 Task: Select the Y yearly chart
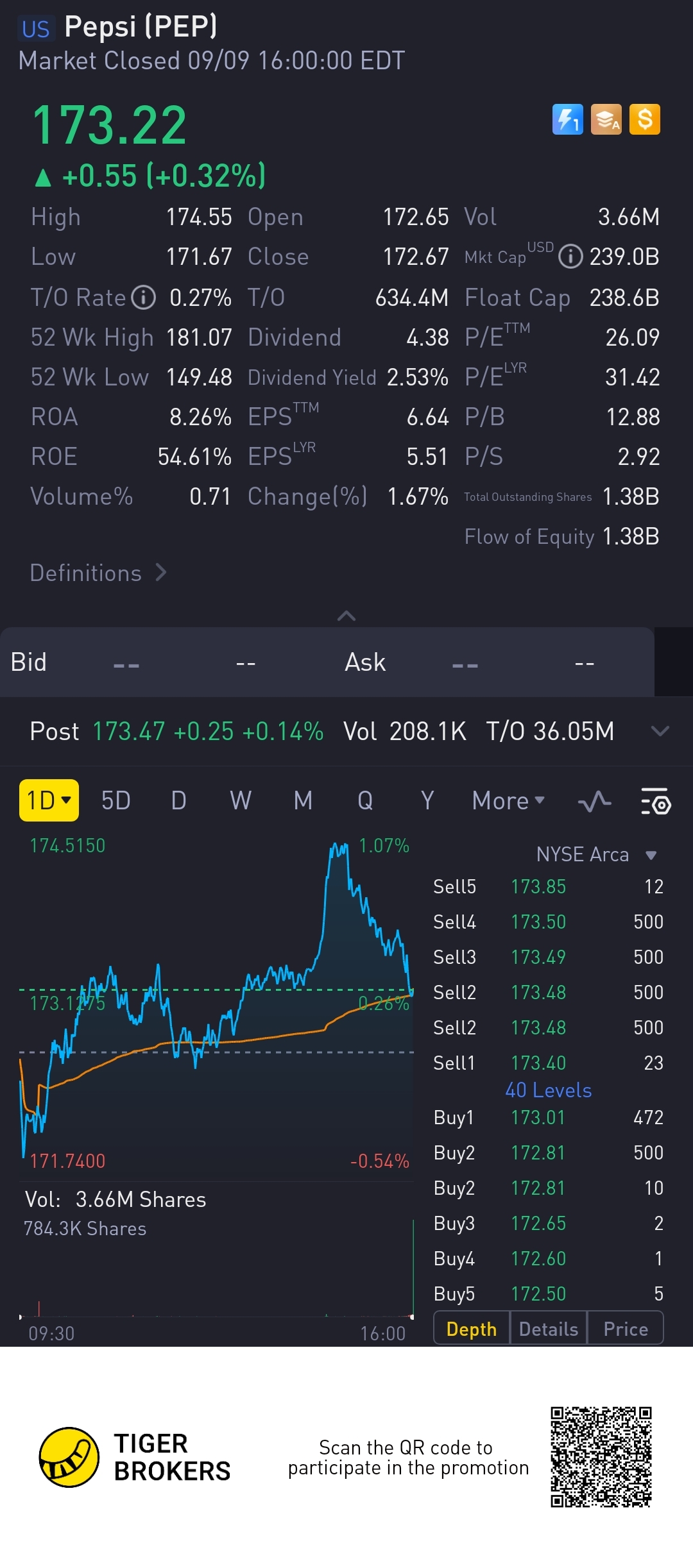pos(427,800)
